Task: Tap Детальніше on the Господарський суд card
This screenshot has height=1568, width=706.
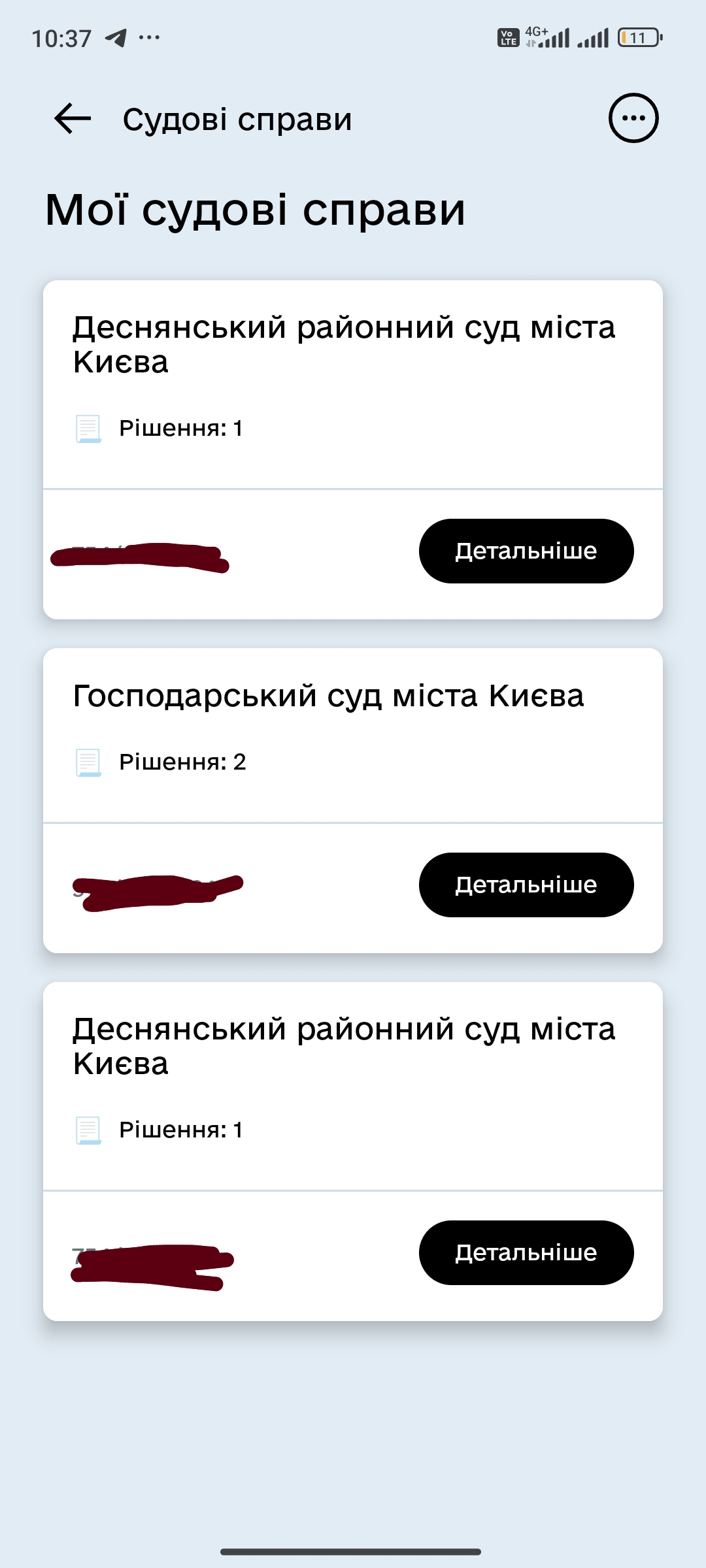Action: point(526,885)
